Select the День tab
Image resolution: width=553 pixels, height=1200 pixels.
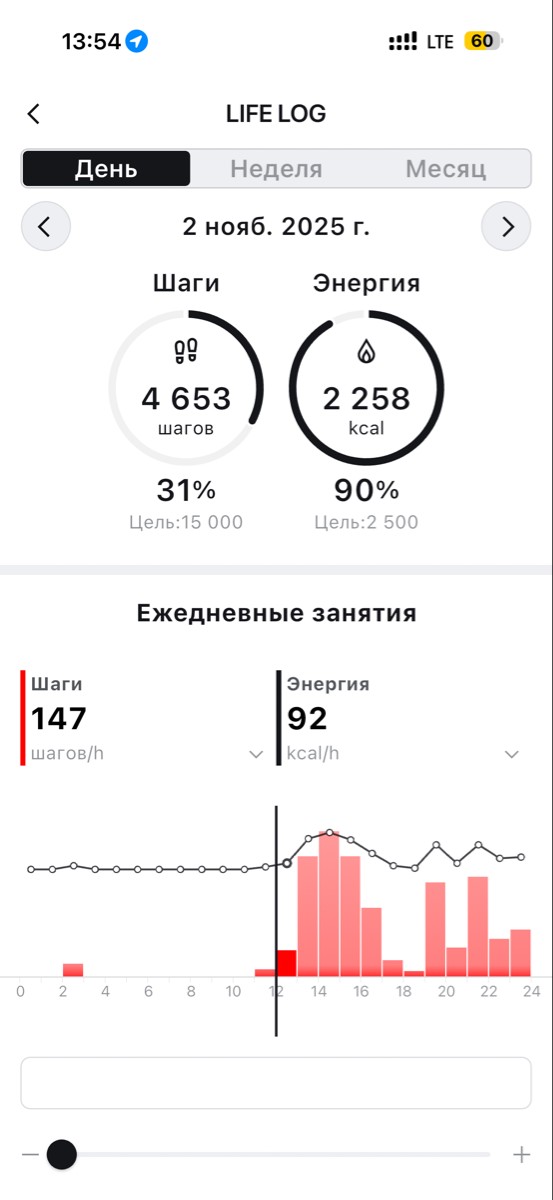pos(106,169)
